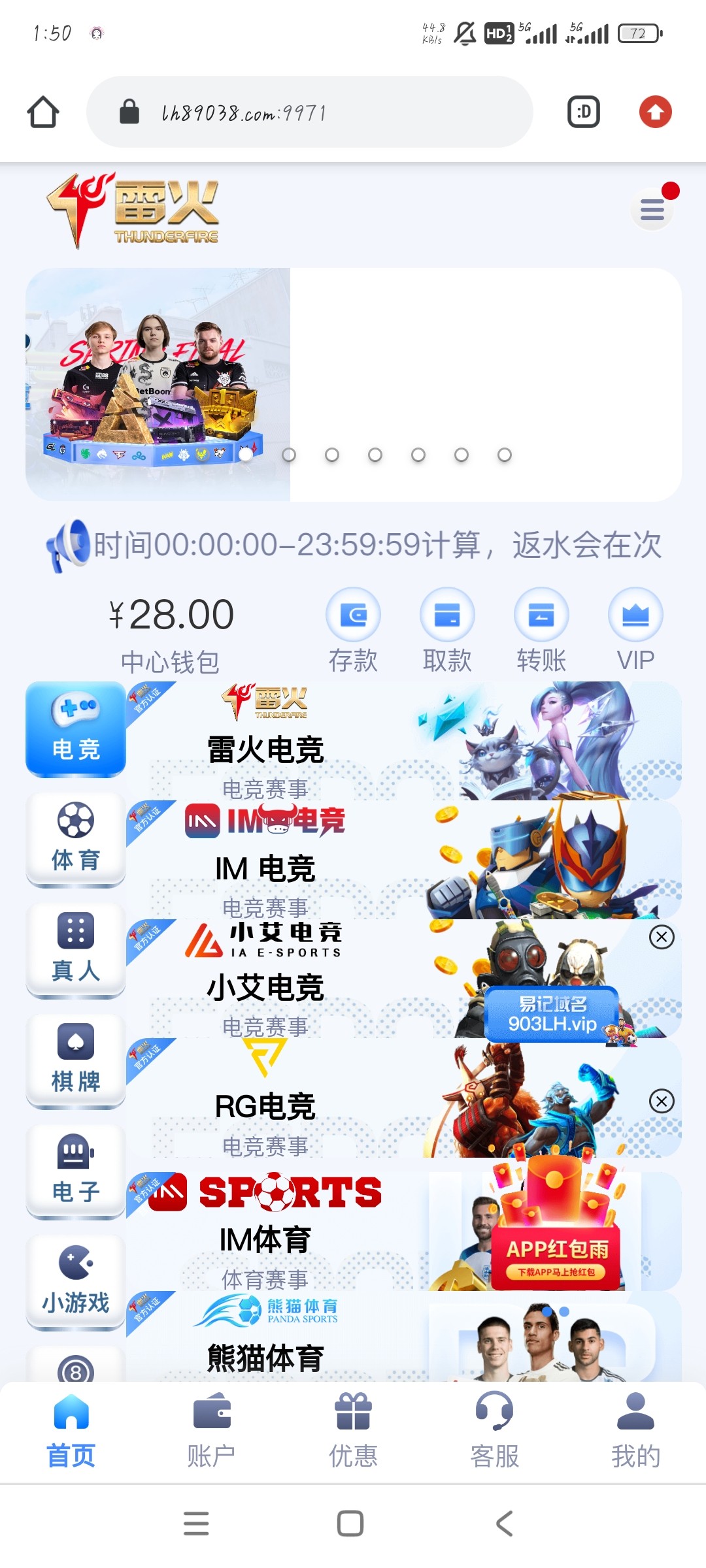Open the 存款 deposit option

(353, 630)
